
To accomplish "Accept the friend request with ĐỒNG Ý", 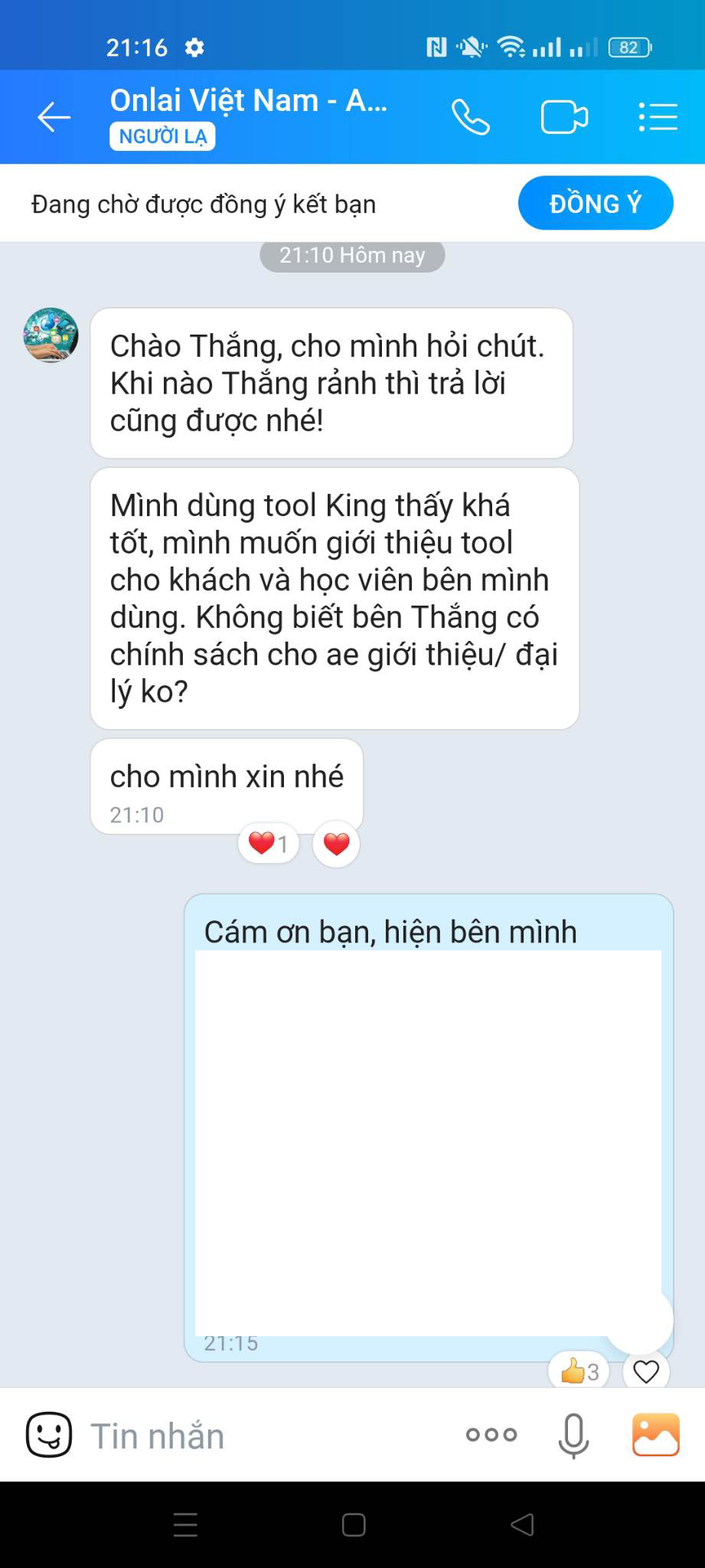I will [x=595, y=204].
